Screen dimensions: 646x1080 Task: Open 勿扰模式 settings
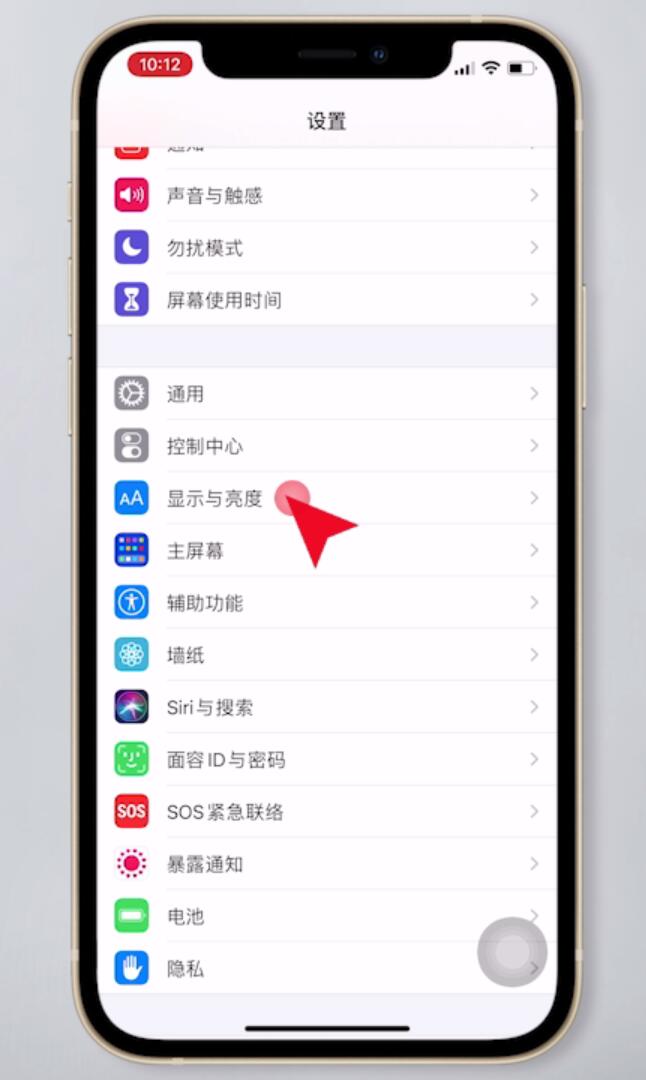click(327, 248)
